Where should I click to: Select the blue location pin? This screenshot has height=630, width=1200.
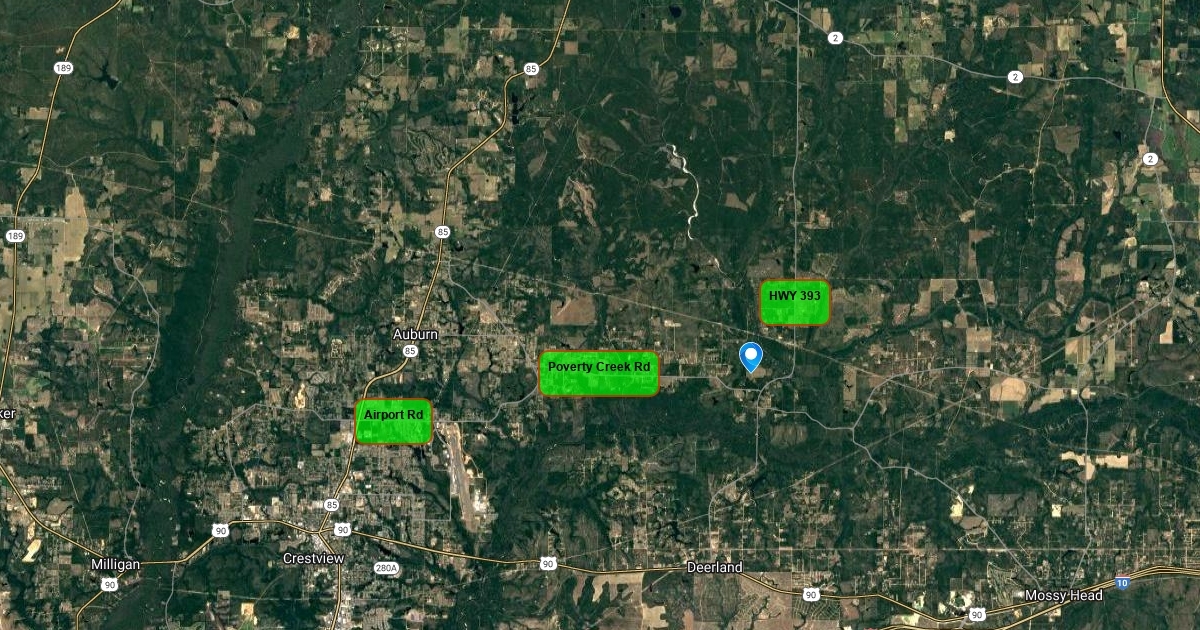[x=750, y=356]
